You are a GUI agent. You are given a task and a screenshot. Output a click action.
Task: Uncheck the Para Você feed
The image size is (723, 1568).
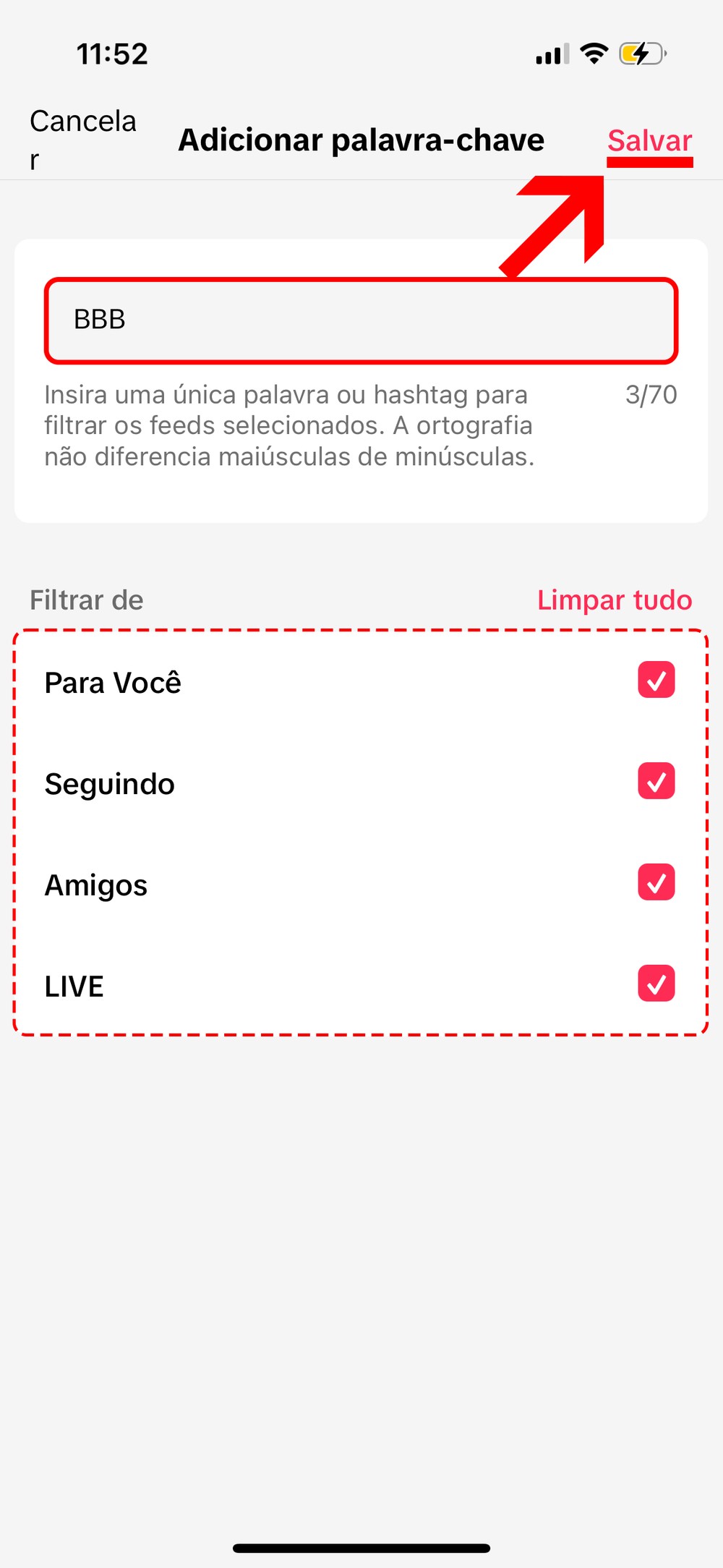click(x=656, y=680)
